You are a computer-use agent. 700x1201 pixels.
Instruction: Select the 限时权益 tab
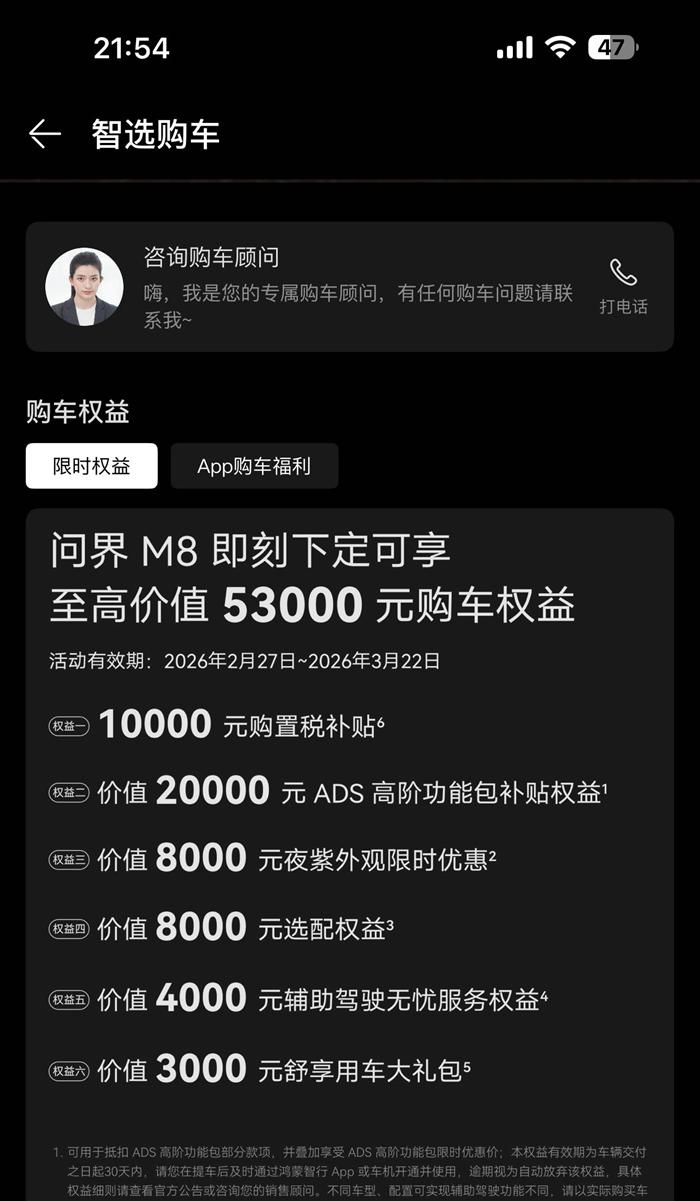(x=92, y=466)
